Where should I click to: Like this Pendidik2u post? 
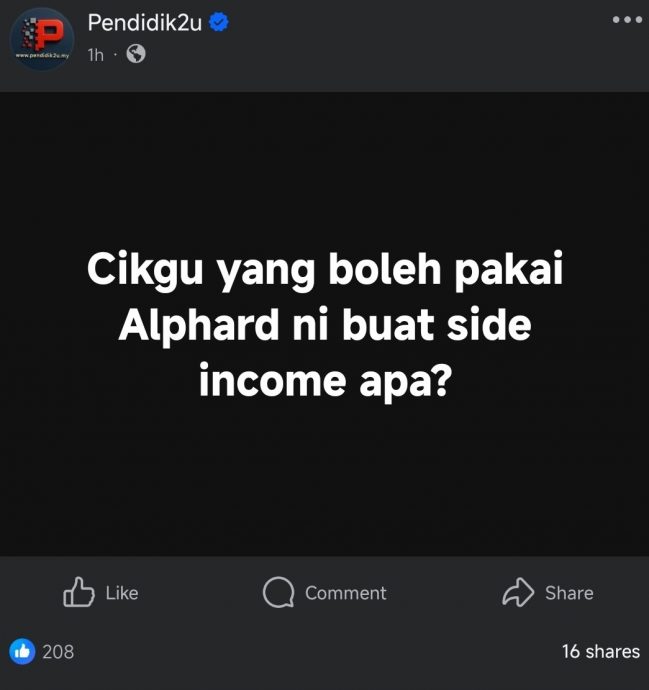point(101,593)
